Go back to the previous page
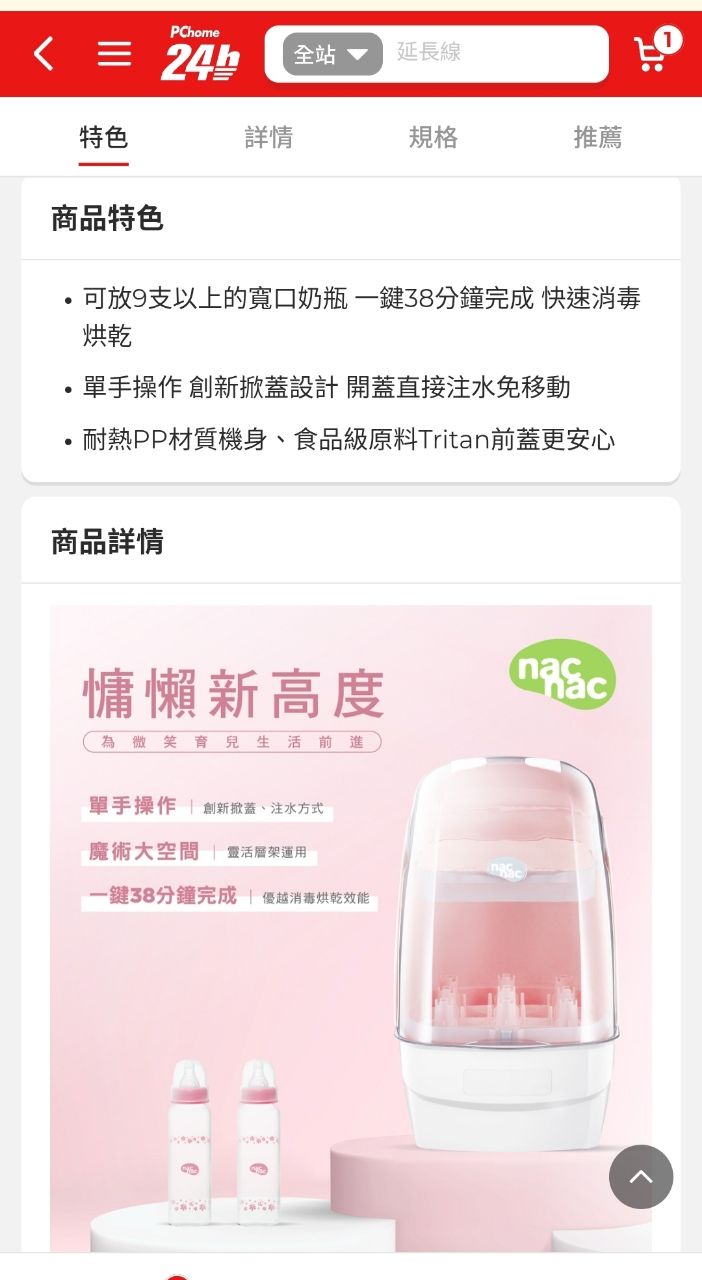 (x=43, y=54)
